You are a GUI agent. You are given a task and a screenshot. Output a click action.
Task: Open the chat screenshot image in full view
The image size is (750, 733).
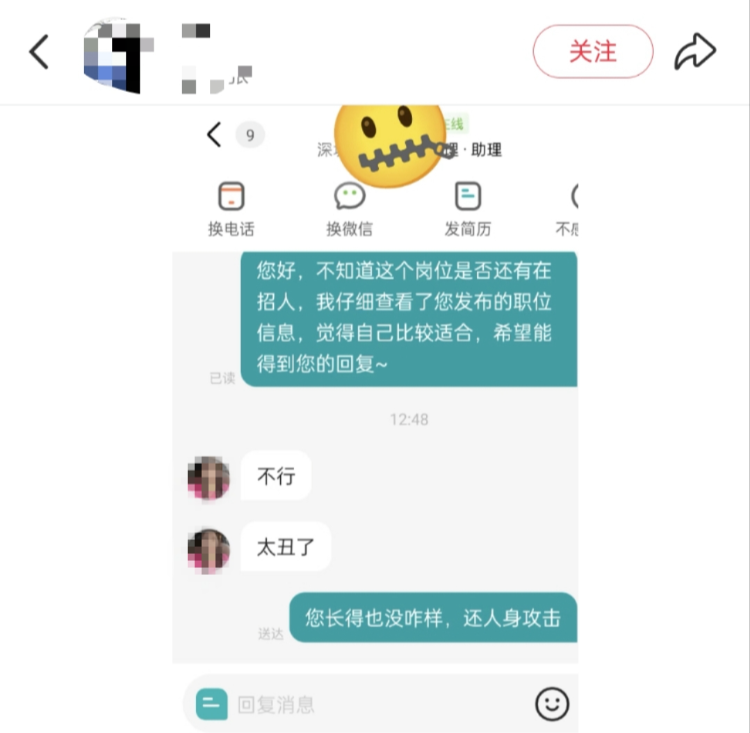pos(375,420)
